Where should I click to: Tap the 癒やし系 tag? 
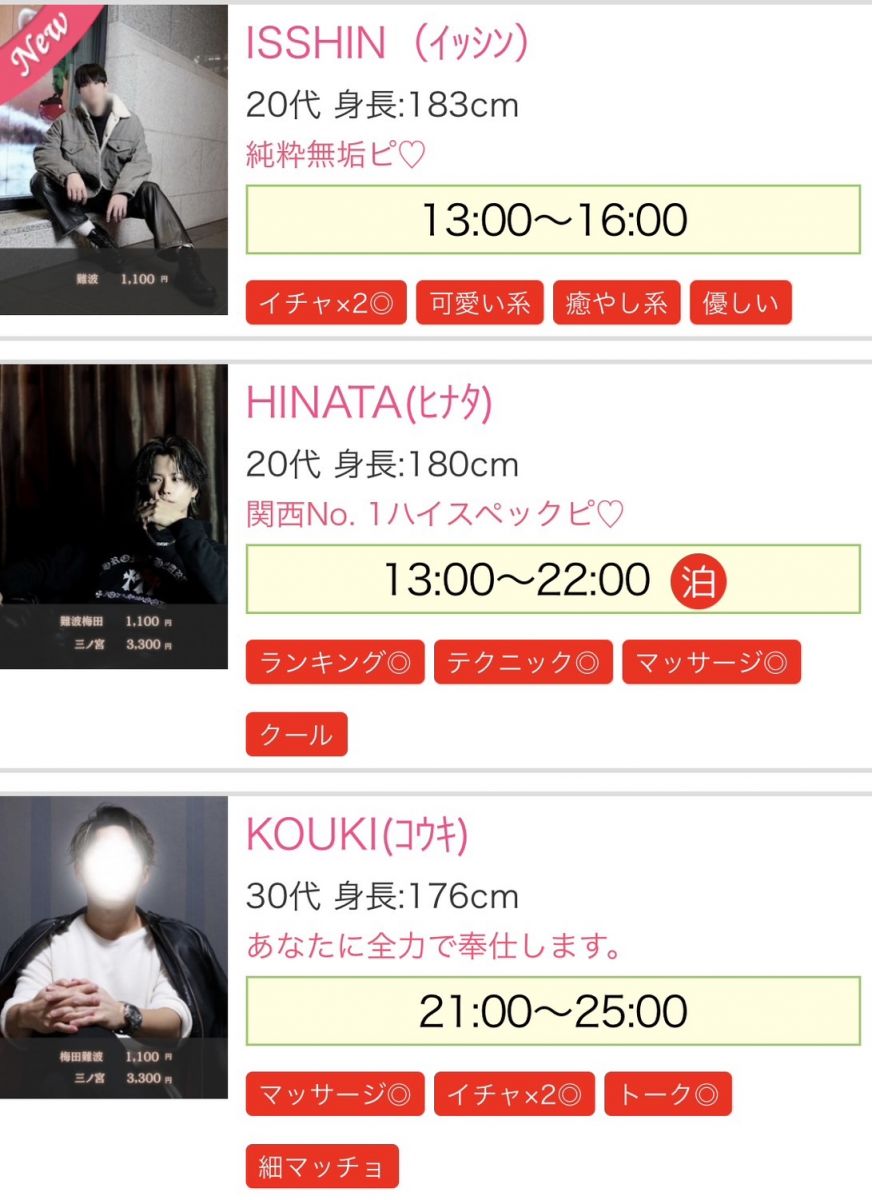point(616,303)
